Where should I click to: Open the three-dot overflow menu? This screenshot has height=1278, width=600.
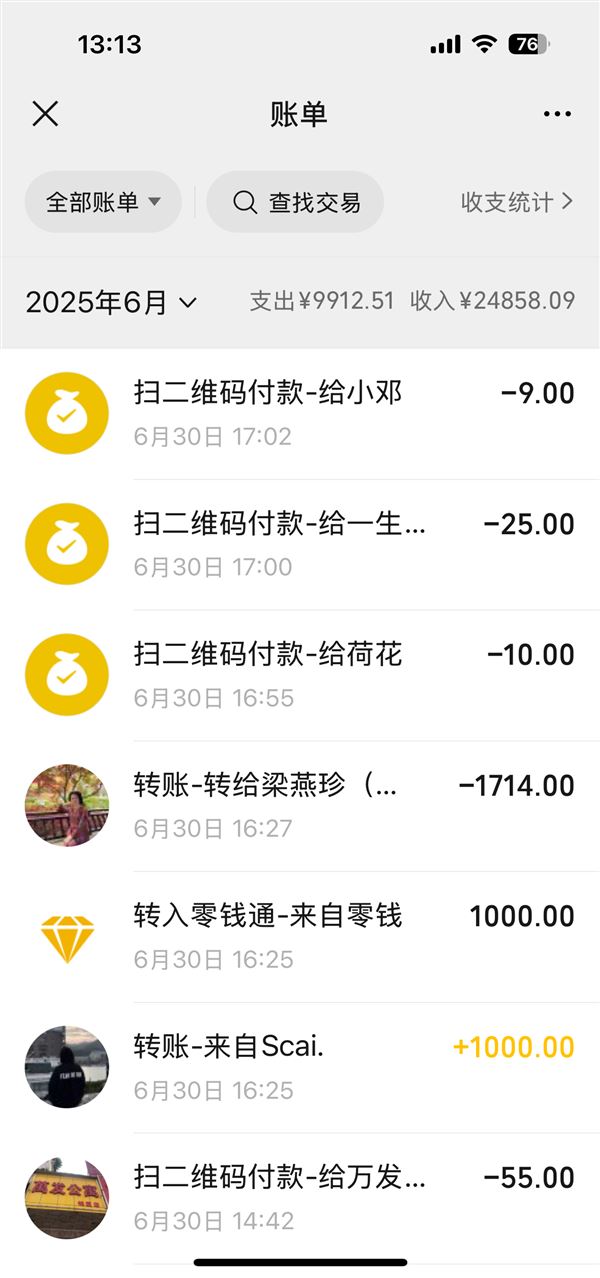(x=557, y=114)
